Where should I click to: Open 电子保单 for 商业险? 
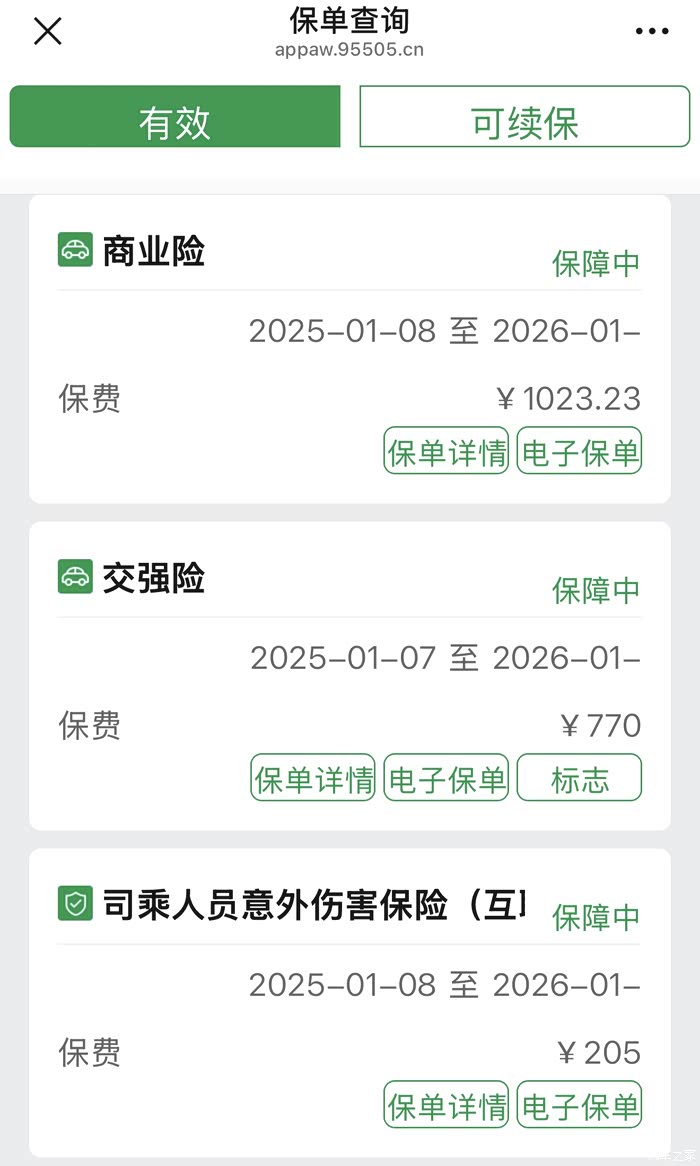[x=579, y=451]
